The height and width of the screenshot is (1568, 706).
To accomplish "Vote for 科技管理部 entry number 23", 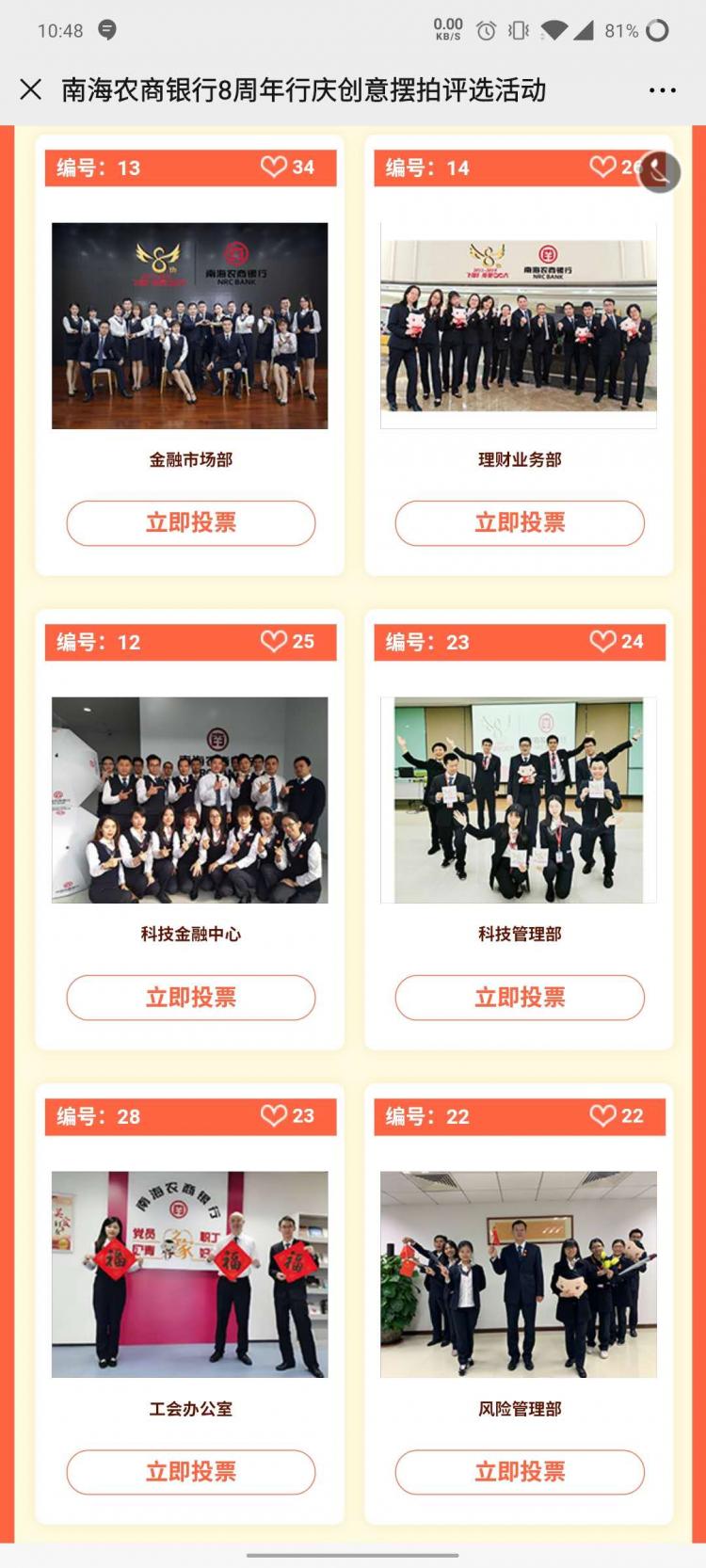I will point(519,998).
